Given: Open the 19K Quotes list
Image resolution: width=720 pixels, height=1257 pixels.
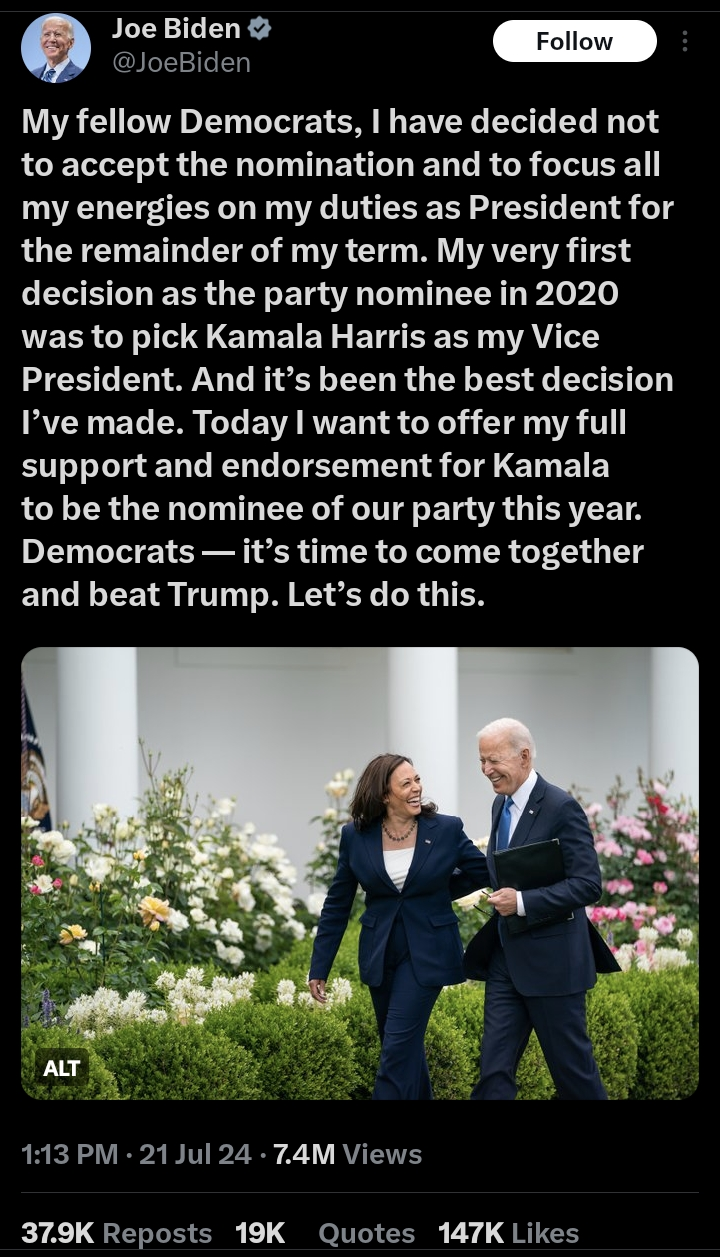Looking at the screenshot, I should [325, 1233].
